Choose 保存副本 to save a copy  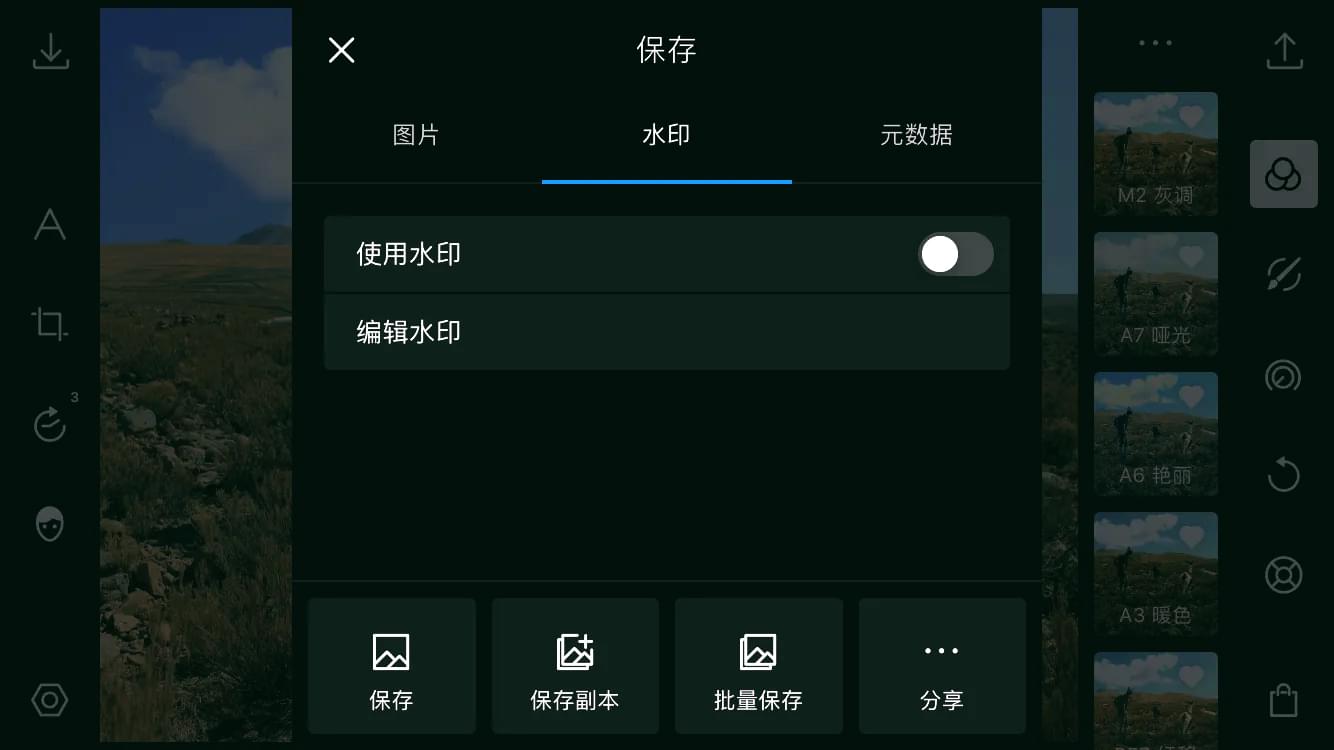575,667
